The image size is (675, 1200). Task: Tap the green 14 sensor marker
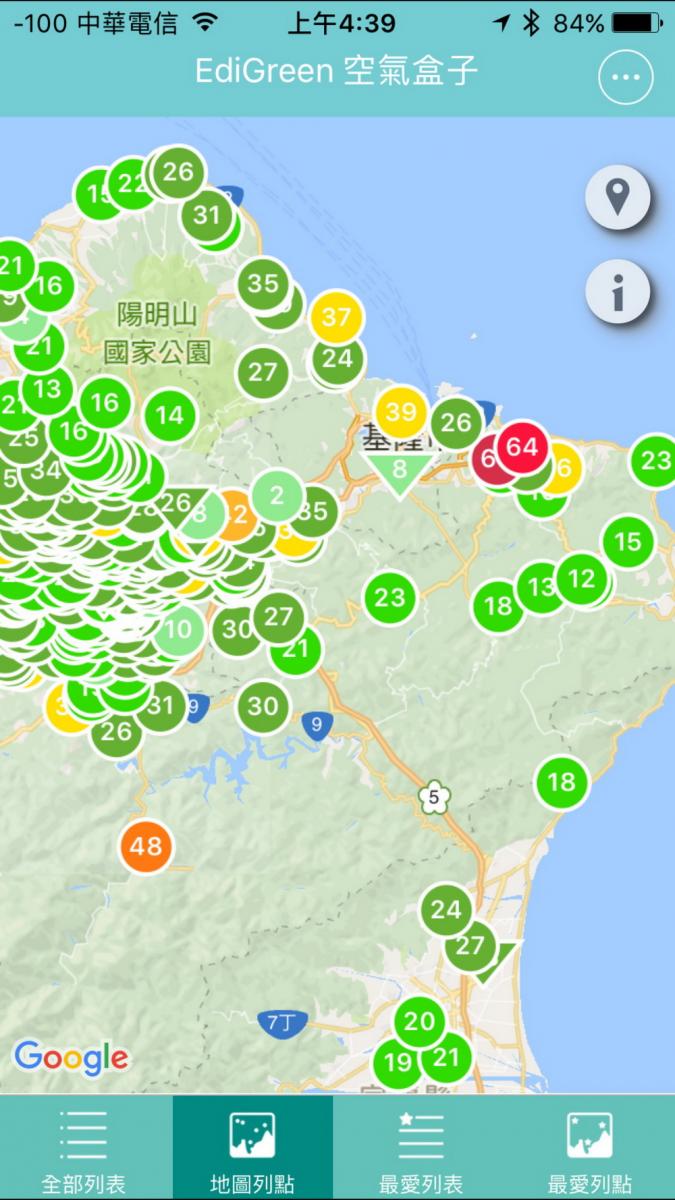(171, 414)
